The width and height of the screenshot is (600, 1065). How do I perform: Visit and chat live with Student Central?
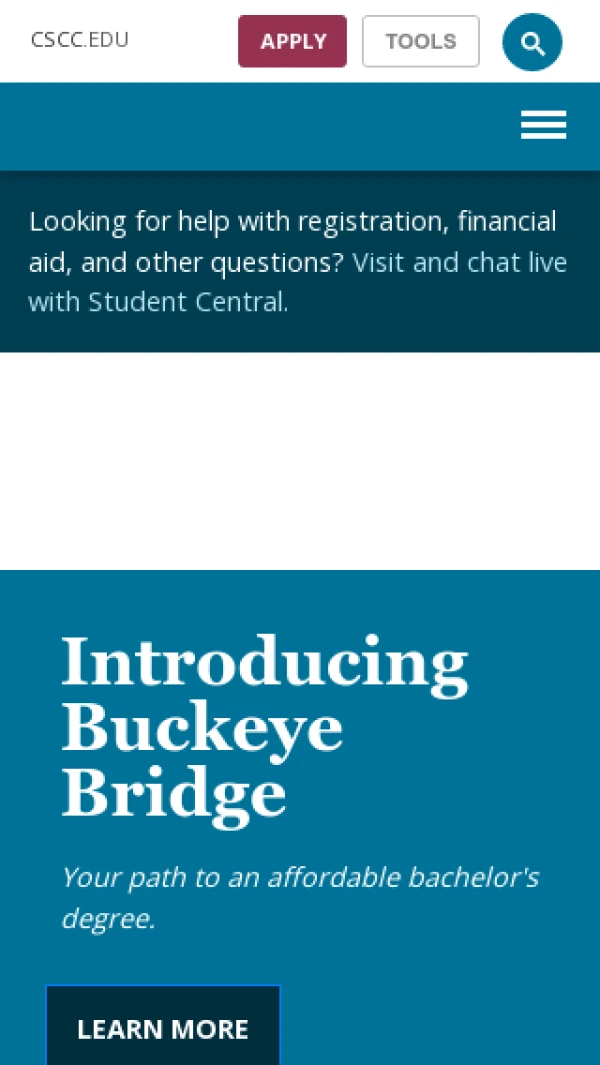(x=459, y=263)
